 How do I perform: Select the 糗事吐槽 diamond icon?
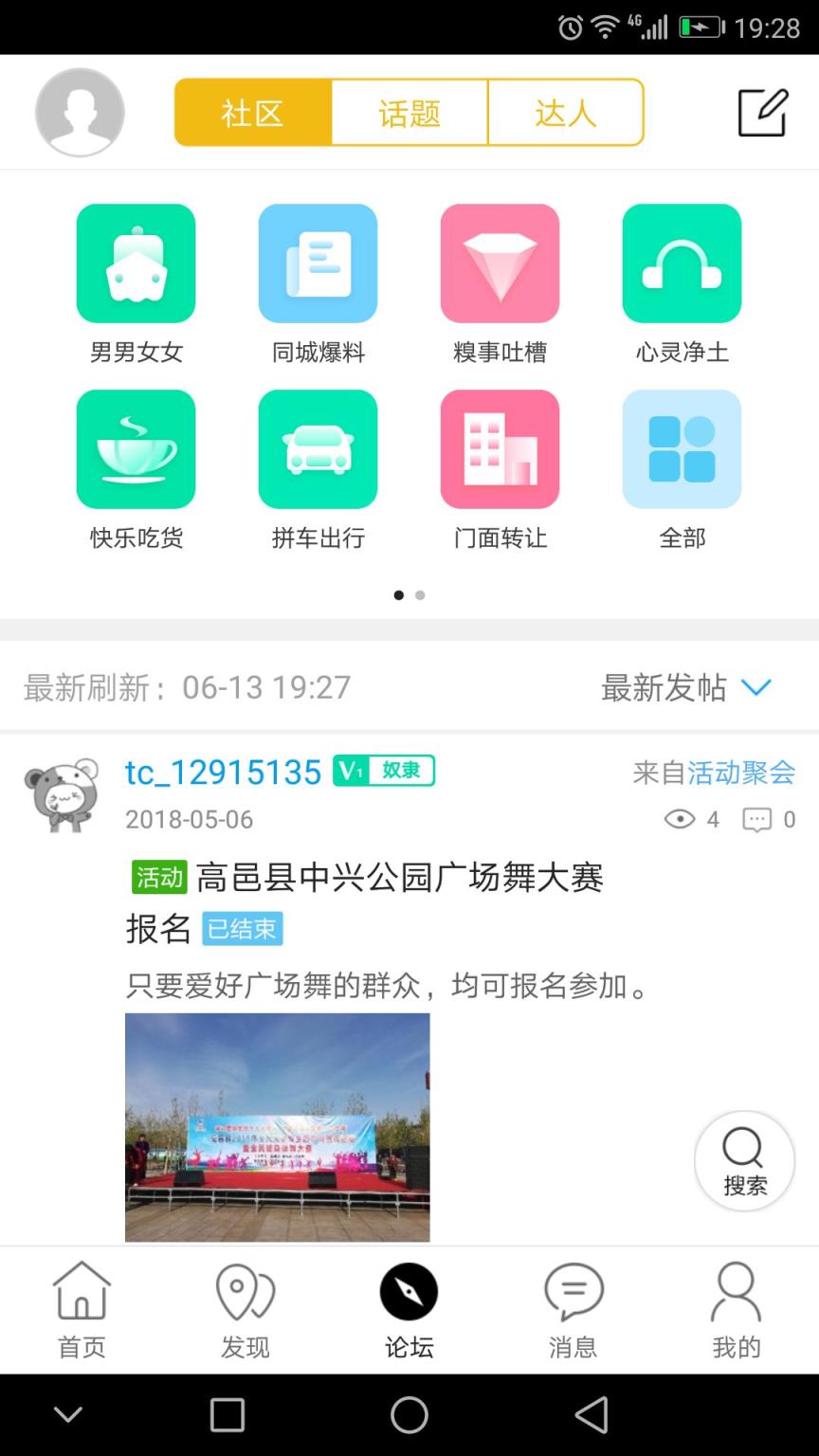500,264
